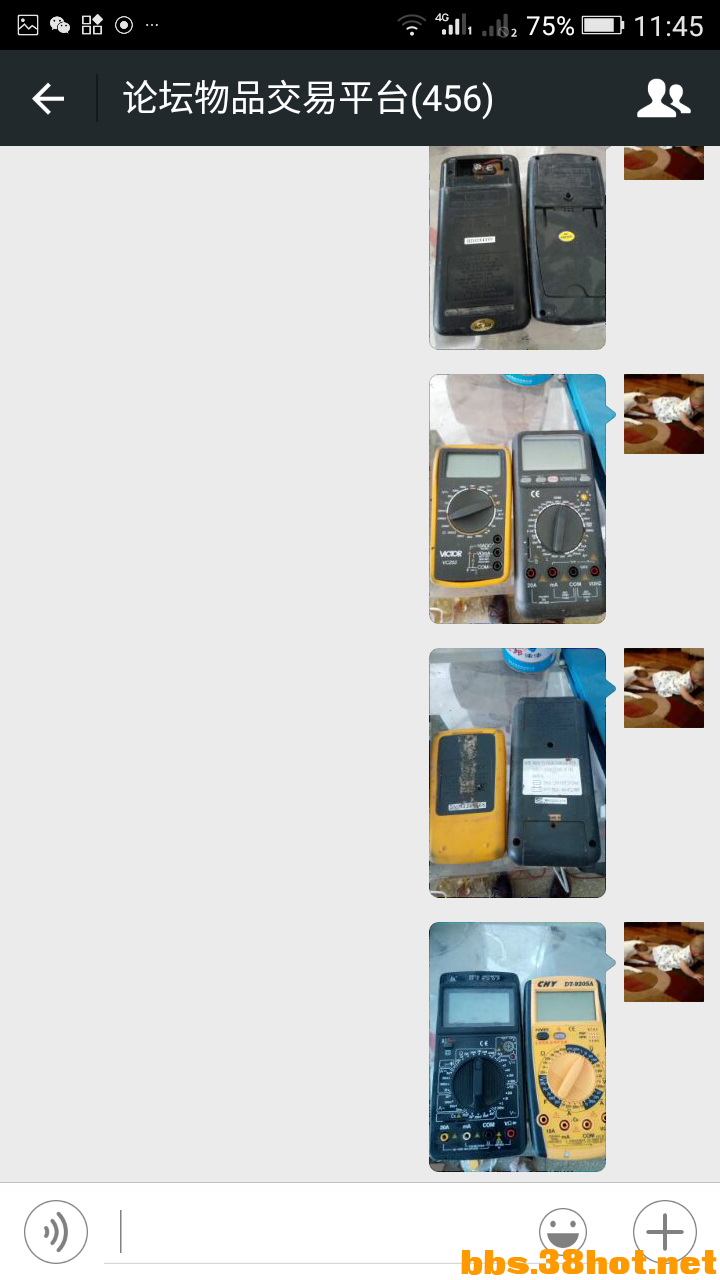This screenshot has height=1280, width=720.
Task: Open photo of yellow multimeter back side
Action: [x=517, y=772]
